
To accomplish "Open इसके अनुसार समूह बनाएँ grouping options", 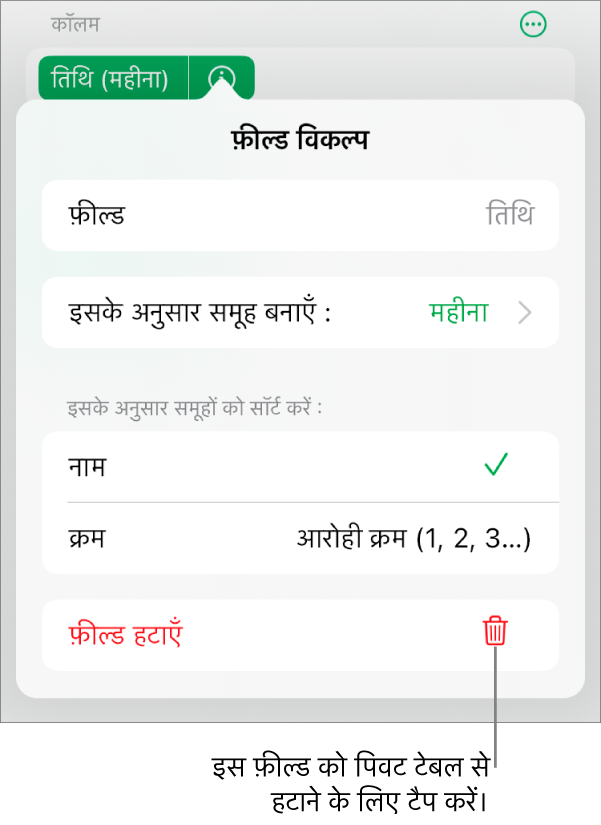I will [x=300, y=313].
